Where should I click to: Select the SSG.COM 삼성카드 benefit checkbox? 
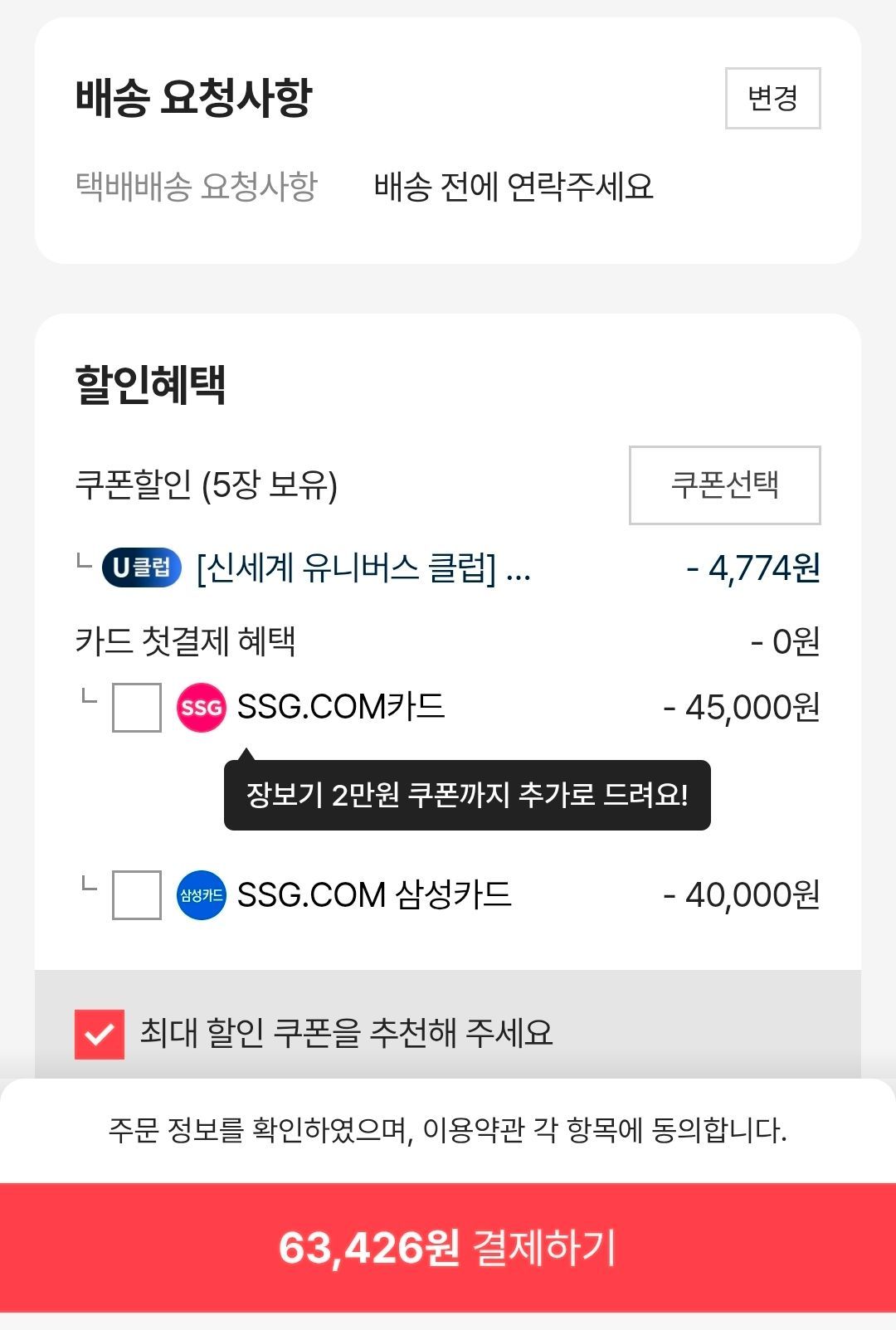tap(137, 895)
